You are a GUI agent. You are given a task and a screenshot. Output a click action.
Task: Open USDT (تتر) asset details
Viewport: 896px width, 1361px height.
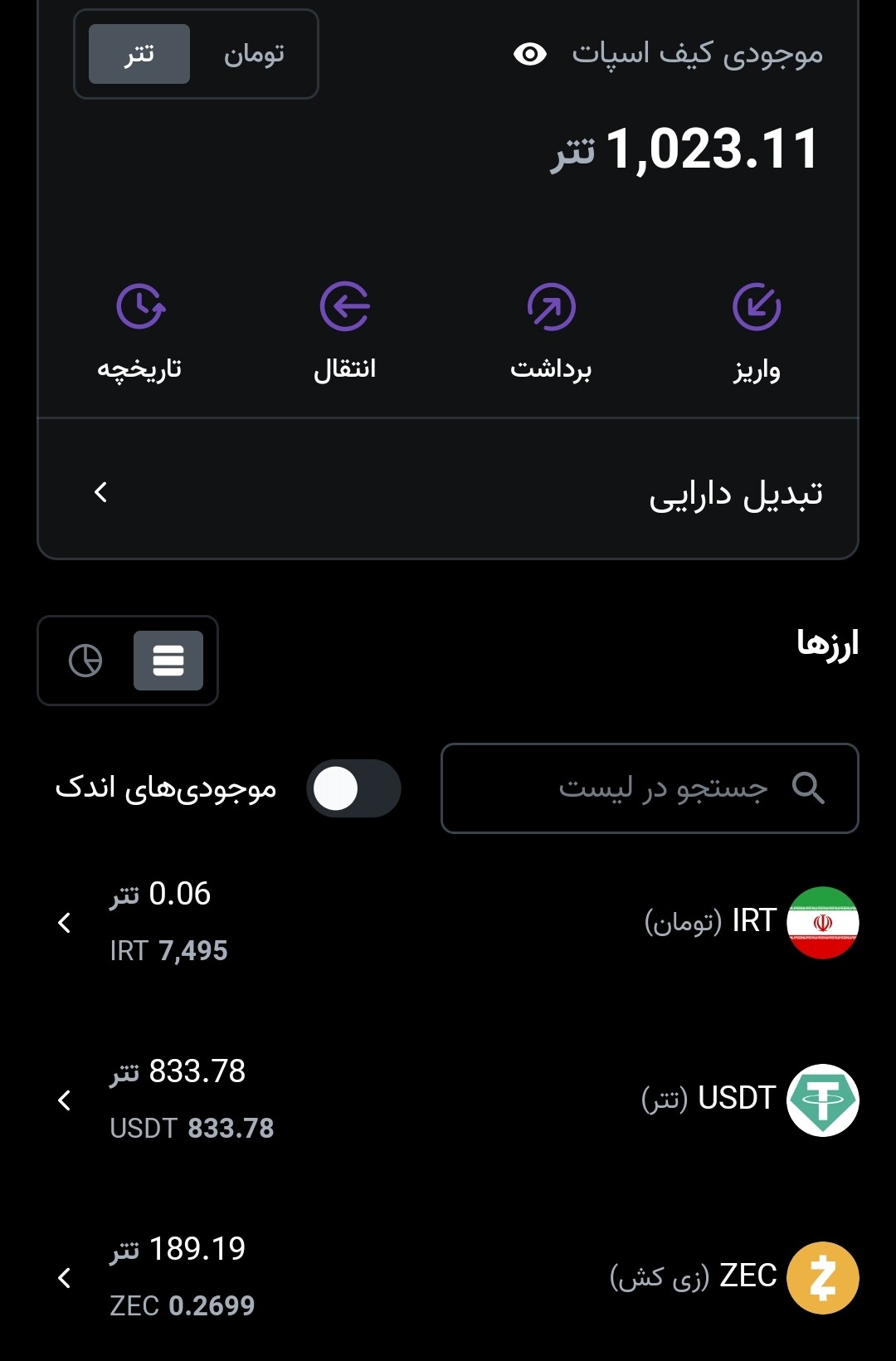(x=448, y=1100)
